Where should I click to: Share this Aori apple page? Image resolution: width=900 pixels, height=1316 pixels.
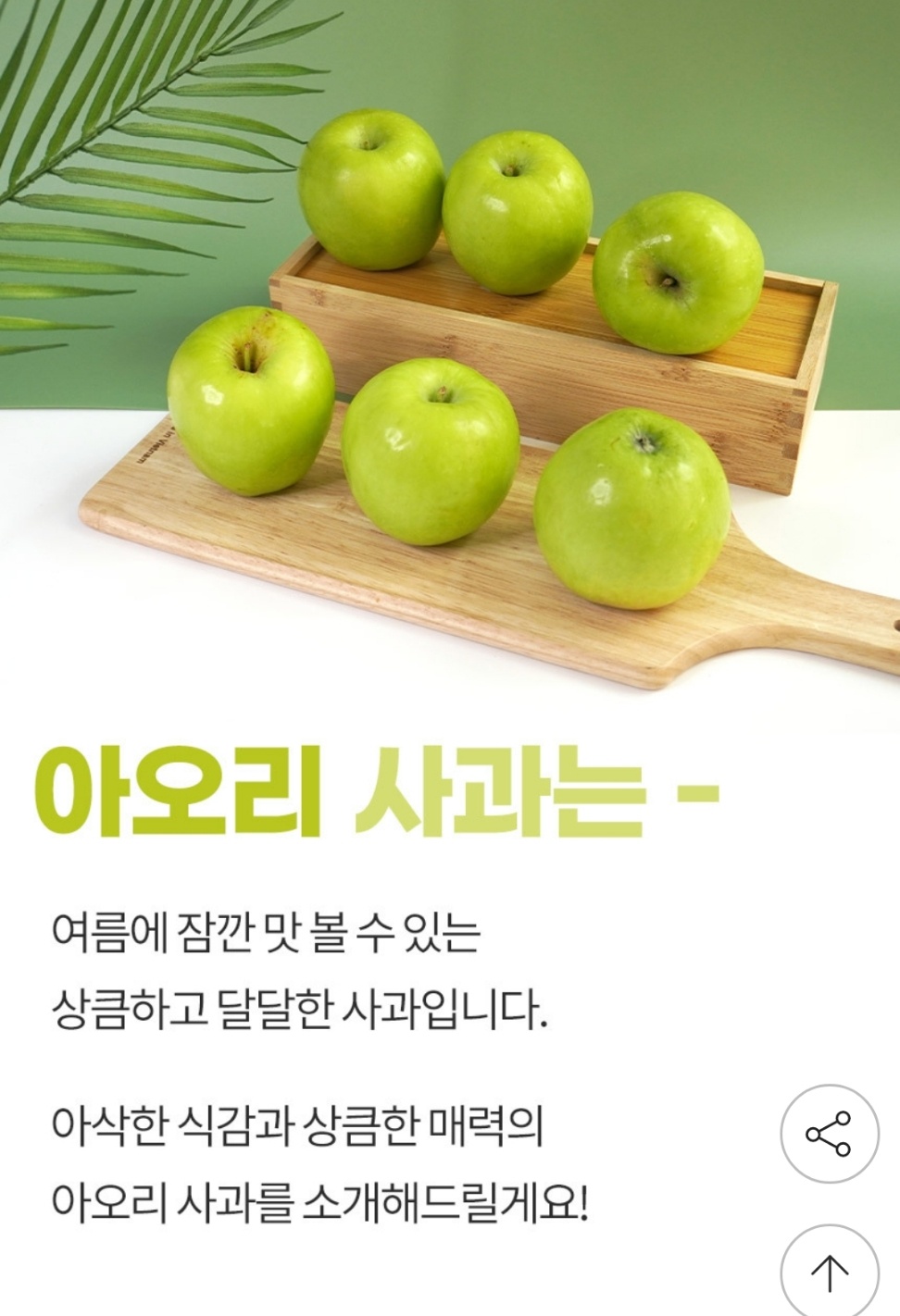coord(829,1134)
